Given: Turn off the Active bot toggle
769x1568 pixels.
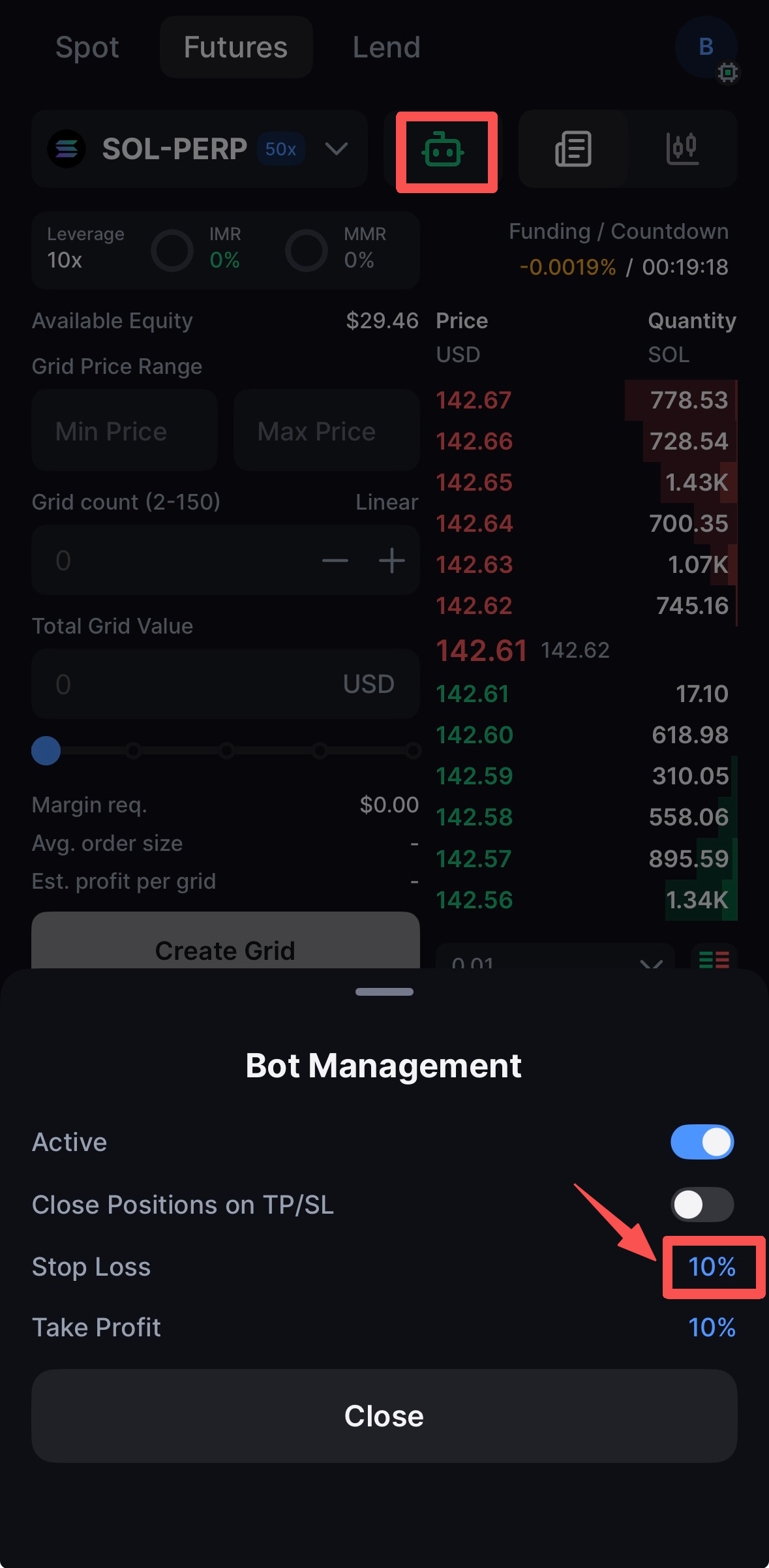Looking at the screenshot, I should click(x=702, y=1142).
